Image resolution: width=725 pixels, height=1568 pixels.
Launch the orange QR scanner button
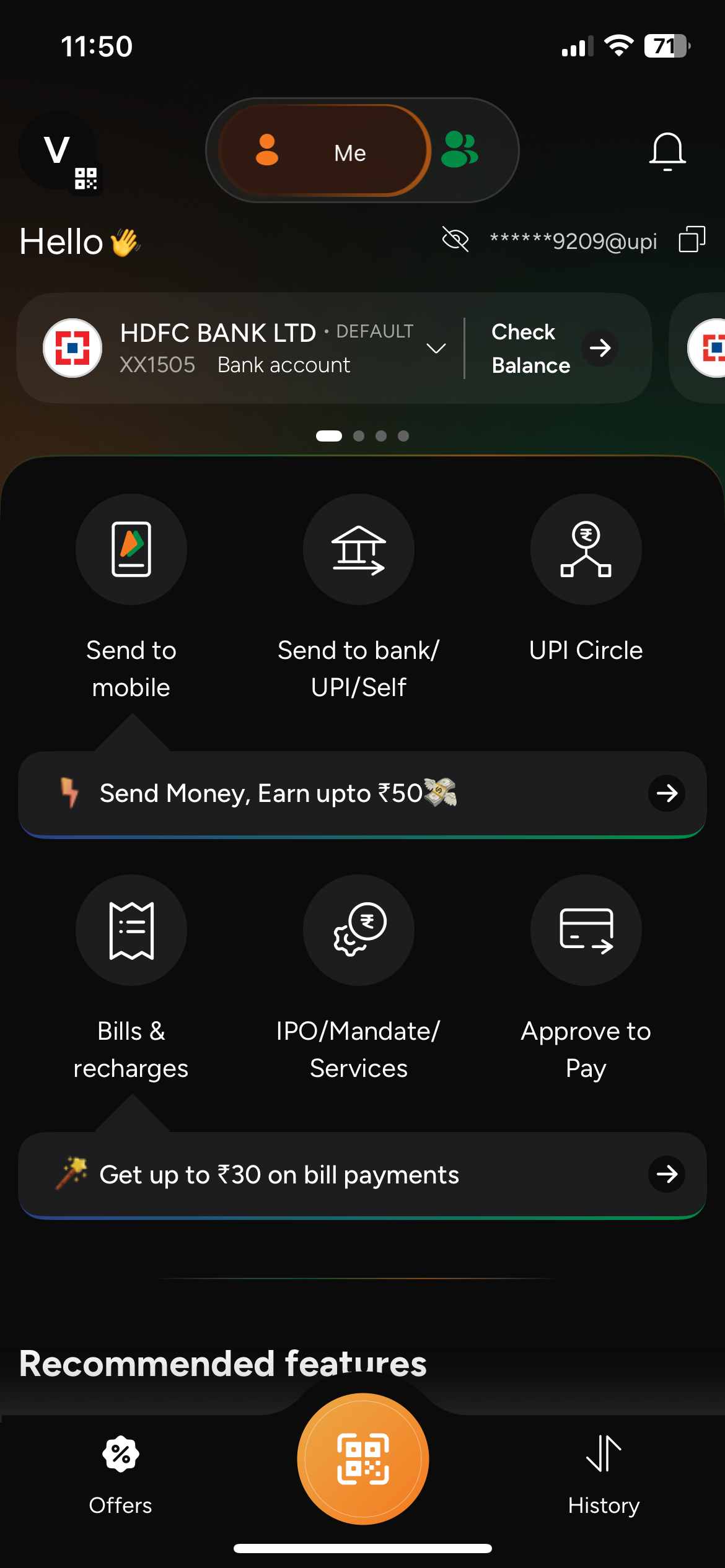[362, 1459]
